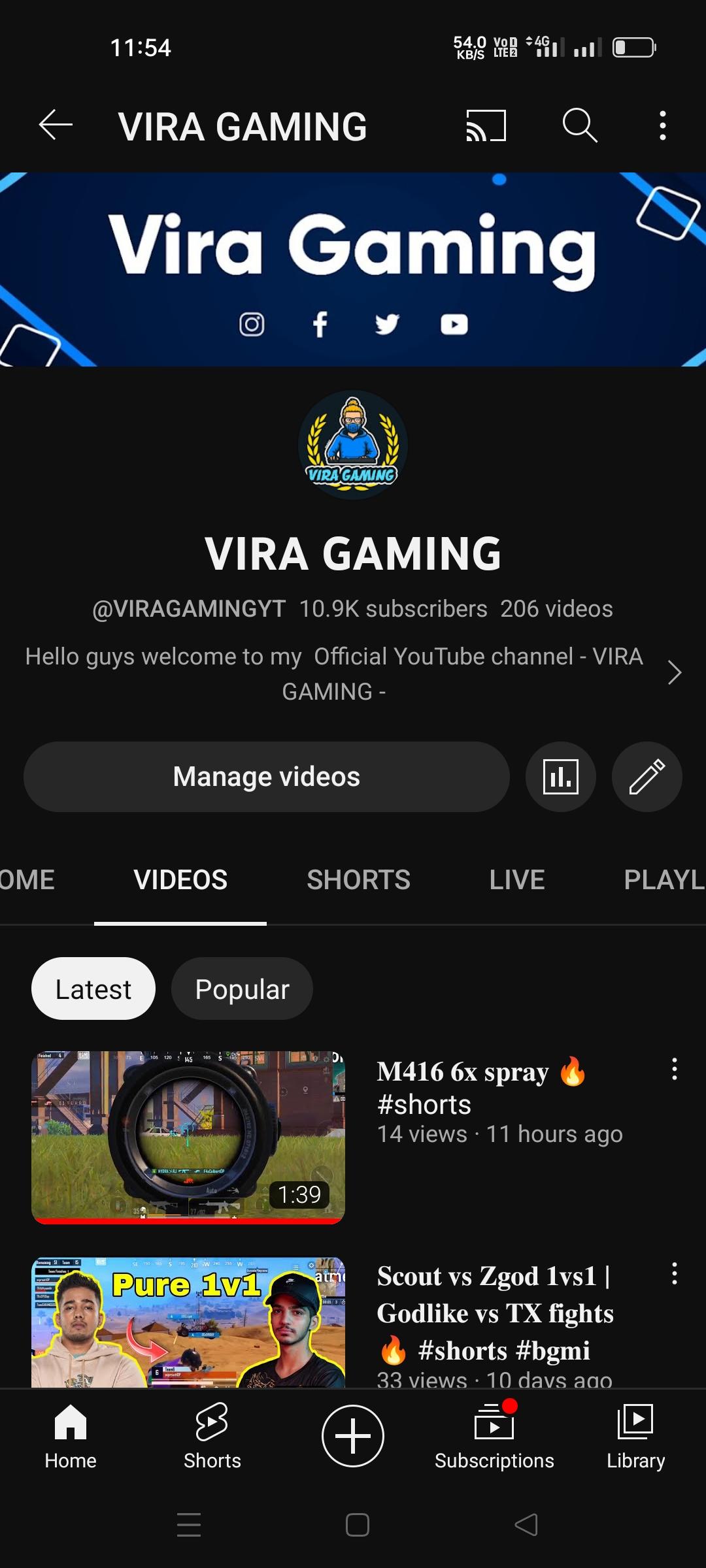The image size is (706, 1568).
Task: Search within VIRA GAMING channel
Action: (580, 125)
